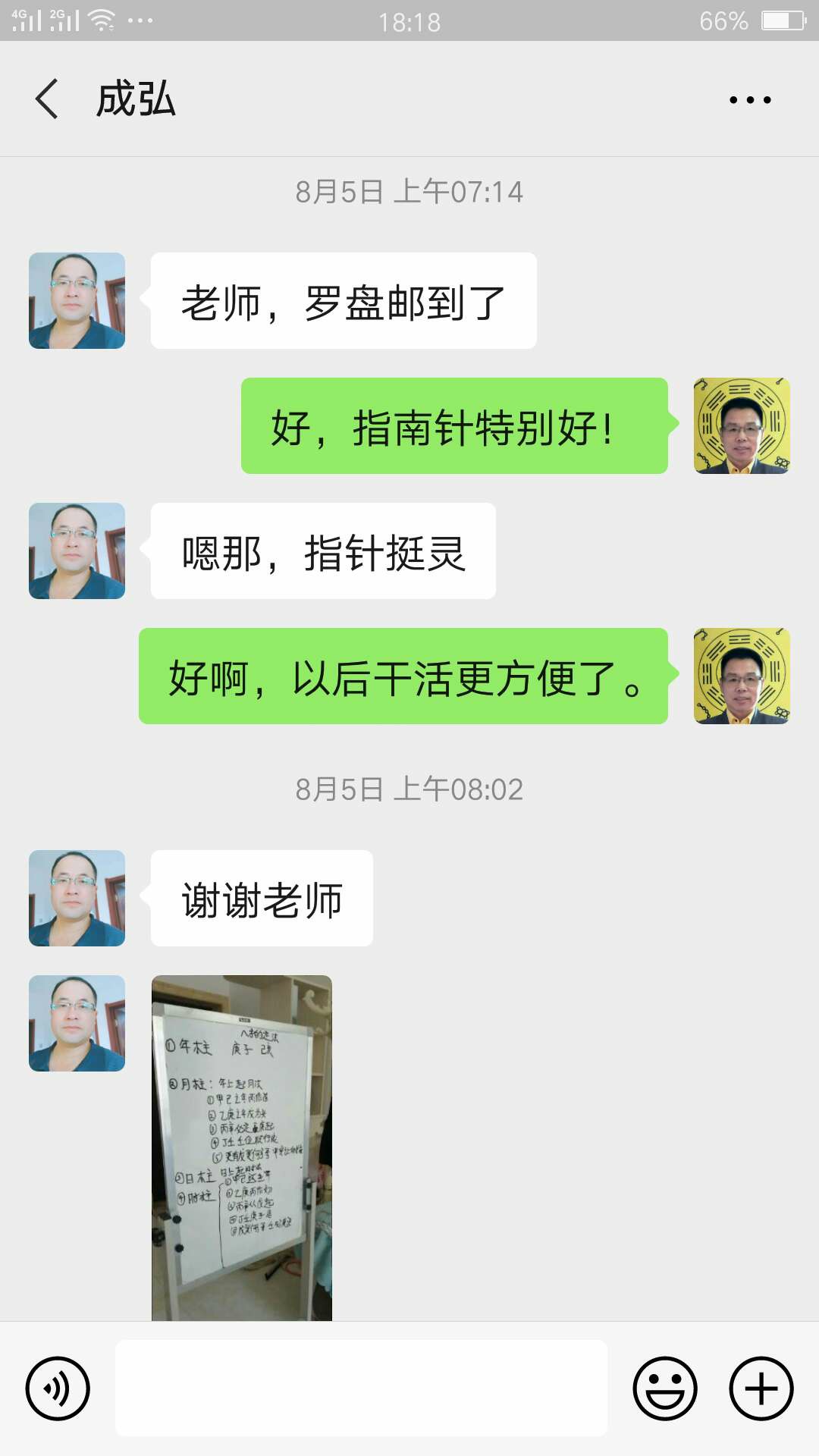This screenshot has width=819, height=1456.
Task: View the whiteboard photo in the chat
Action: 242,1147
